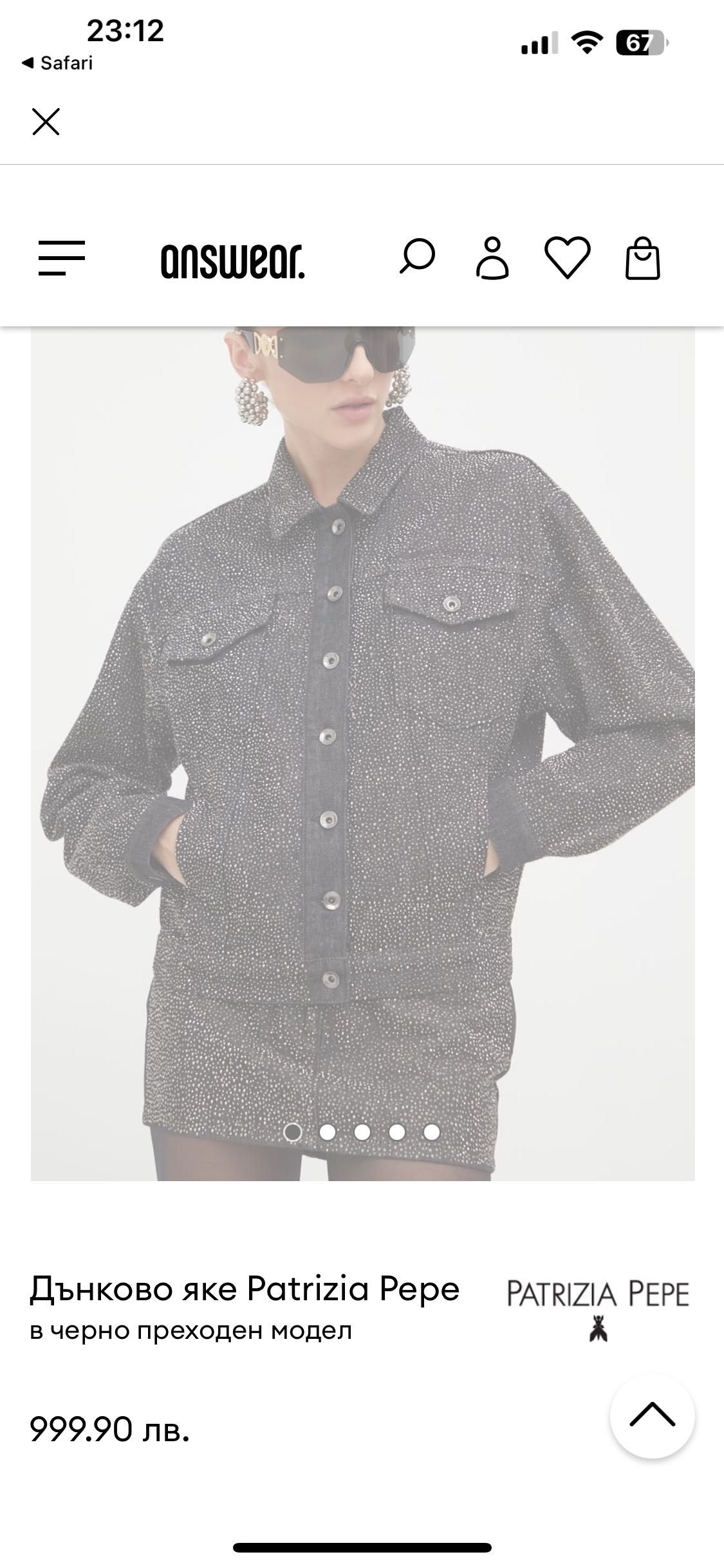
Task: Go to the Answear home page
Action: pyautogui.click(x=232, y=261)
